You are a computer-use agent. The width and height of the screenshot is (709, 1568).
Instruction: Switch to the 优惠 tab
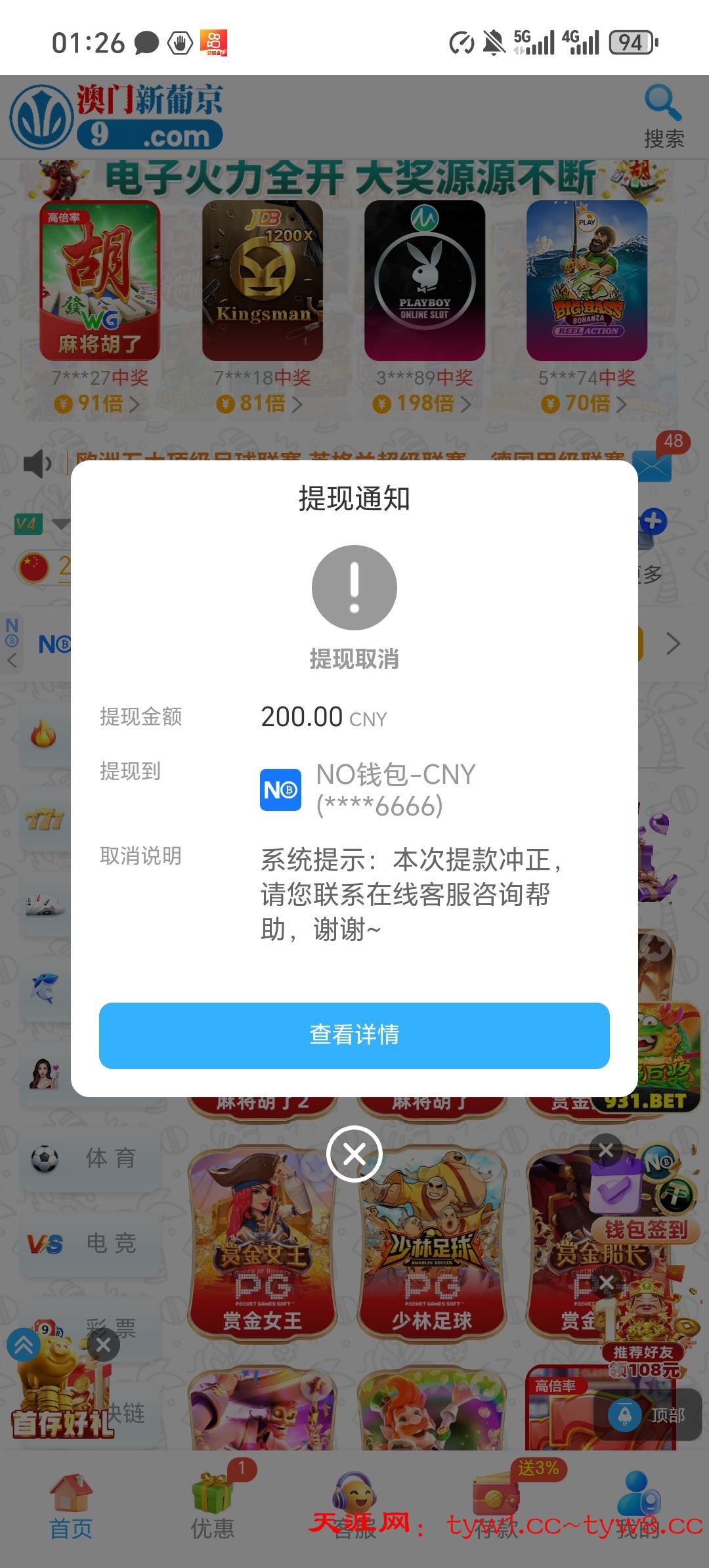[213, 1508]
